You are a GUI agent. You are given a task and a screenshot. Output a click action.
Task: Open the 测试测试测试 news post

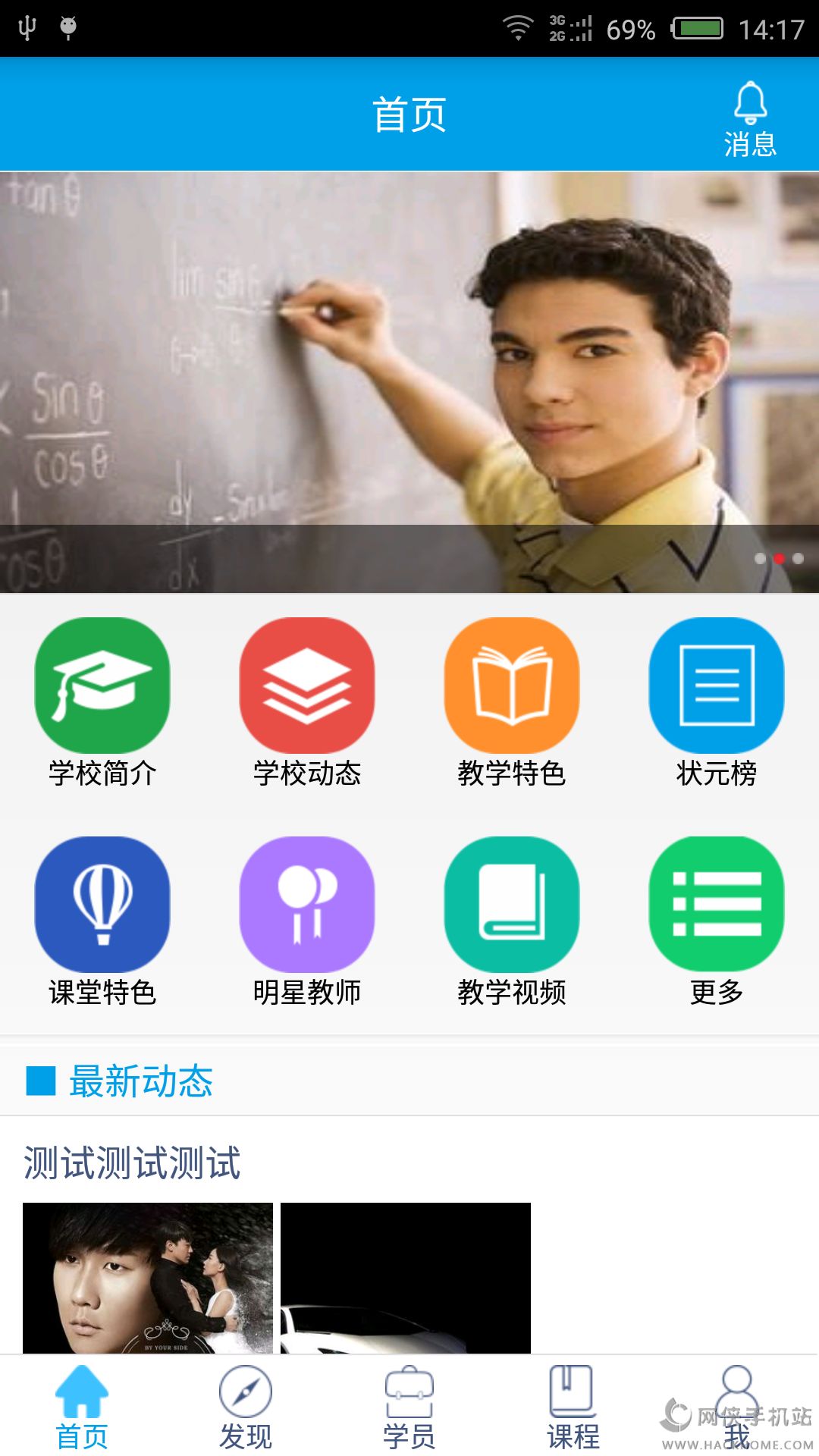[x=132, y=1163]
